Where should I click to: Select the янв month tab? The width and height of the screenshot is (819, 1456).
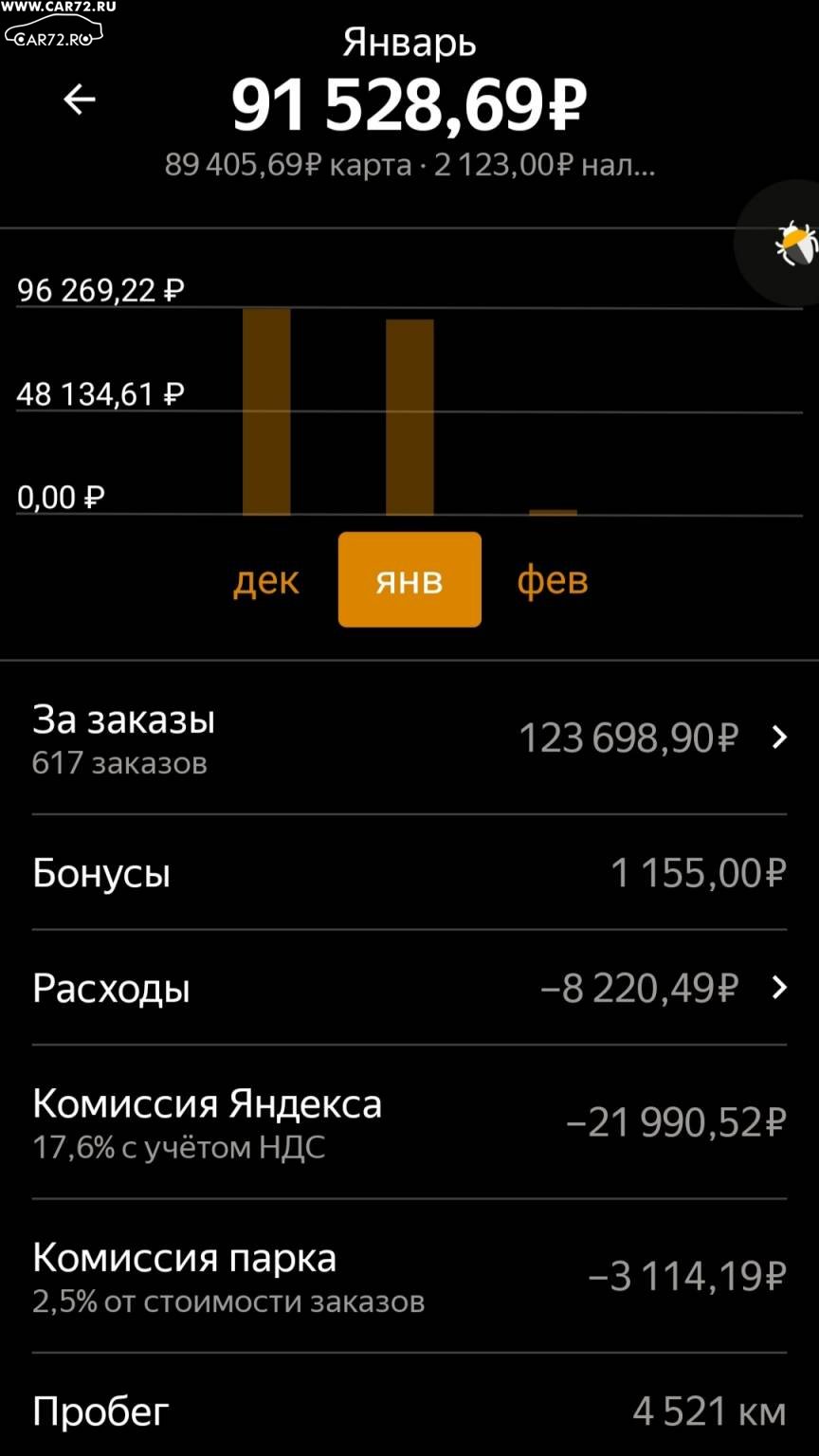[x=409, y=579]
